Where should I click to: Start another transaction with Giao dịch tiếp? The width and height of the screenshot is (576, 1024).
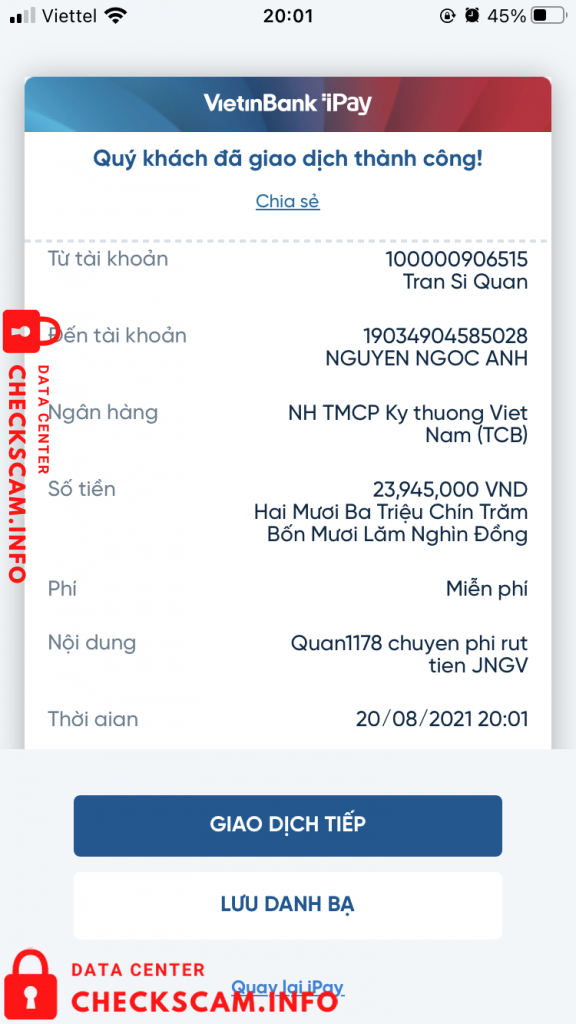coord(287,825)
